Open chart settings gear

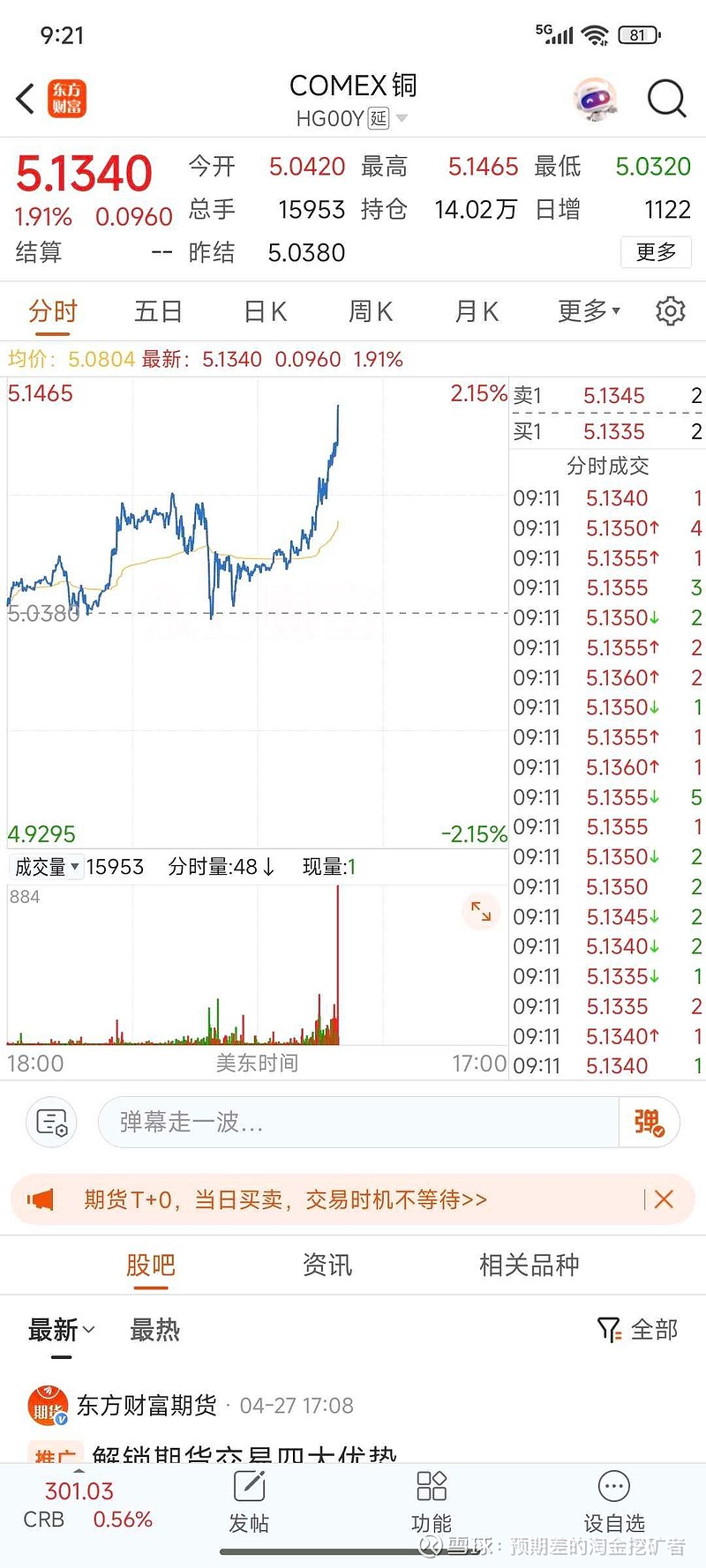(x=670, y=311)
